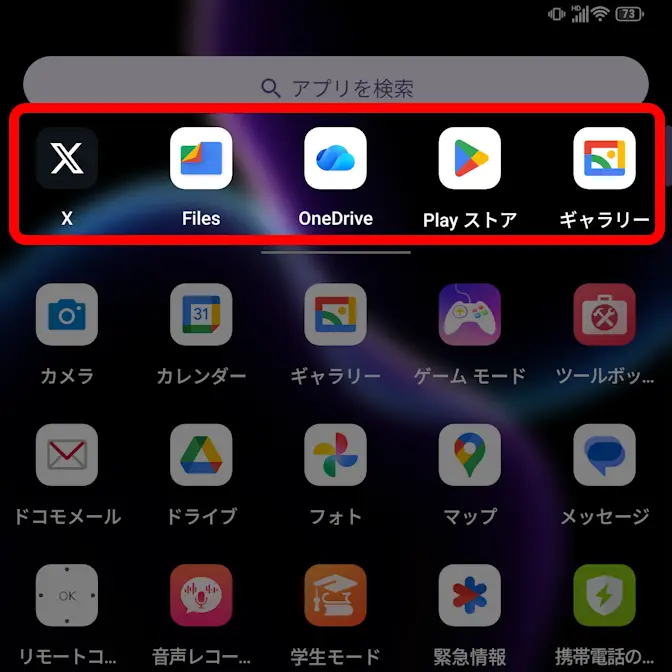Image resolution: width=672 pixels, height=672 pixels.
Task: Open the 携帯電話の管理 app
Action: 604,596
